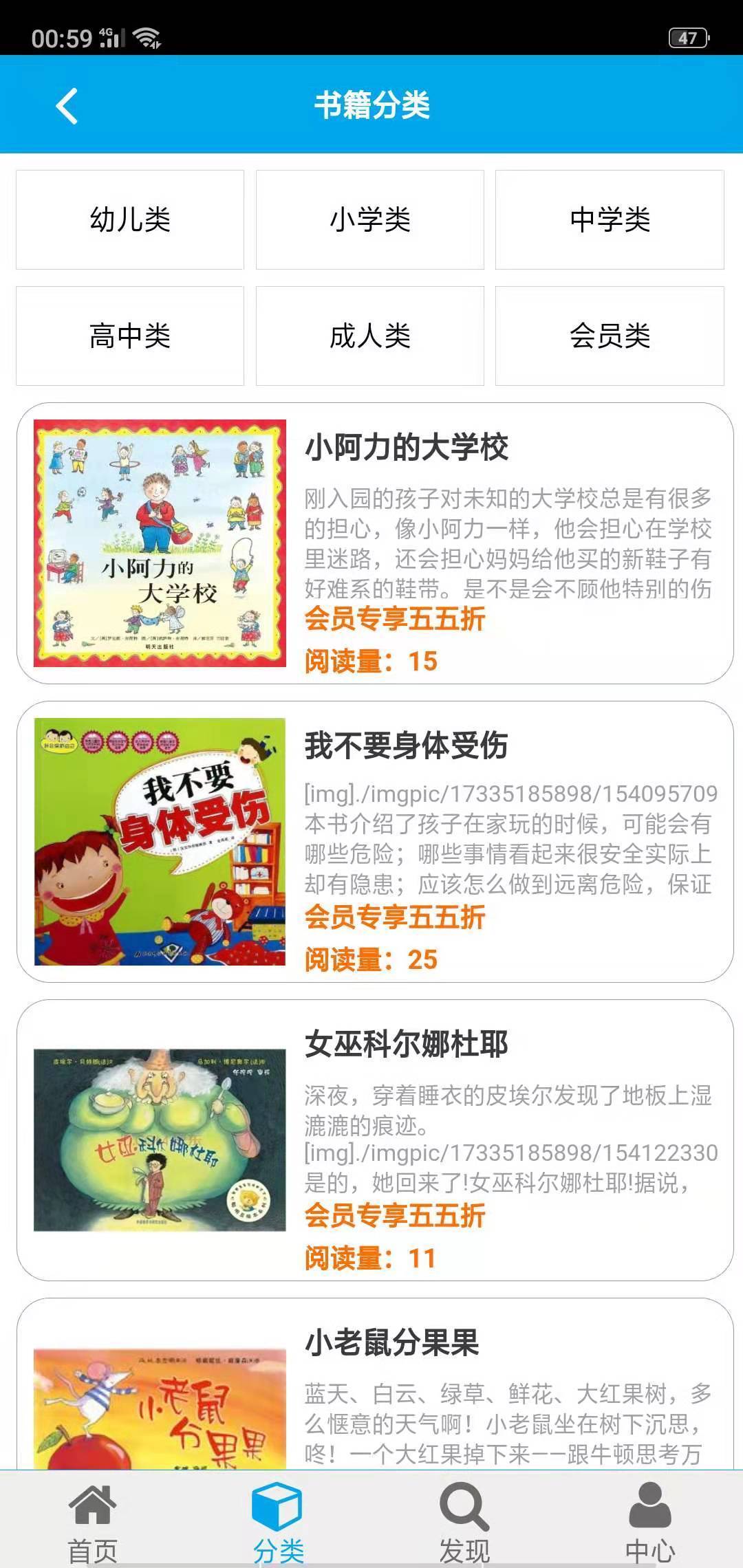Filter books by 成人类
Viewport: 743px width, 1568px height.
(x=370, y=336)
